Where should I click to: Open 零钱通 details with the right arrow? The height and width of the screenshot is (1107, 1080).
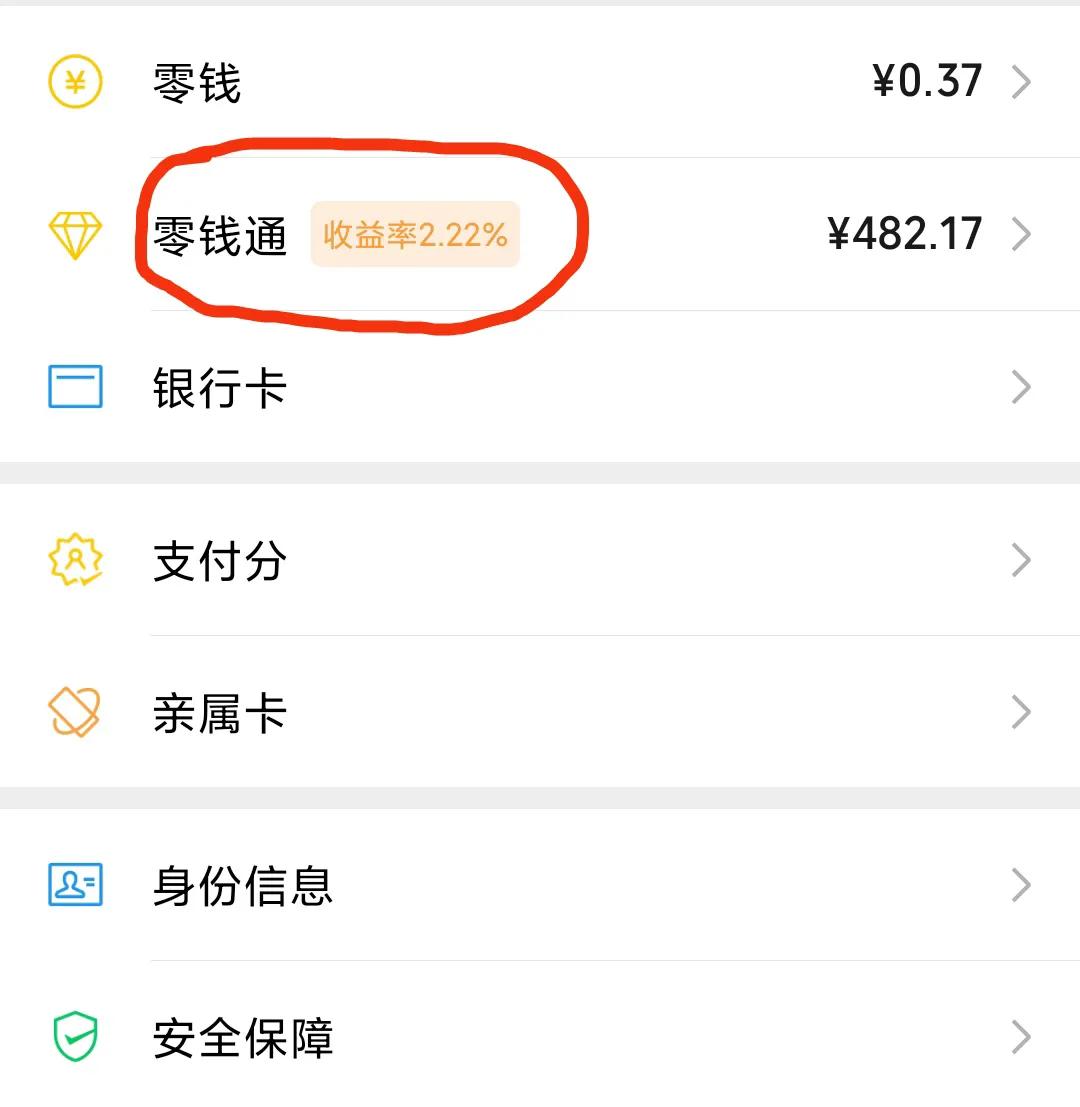[1022, 234]
